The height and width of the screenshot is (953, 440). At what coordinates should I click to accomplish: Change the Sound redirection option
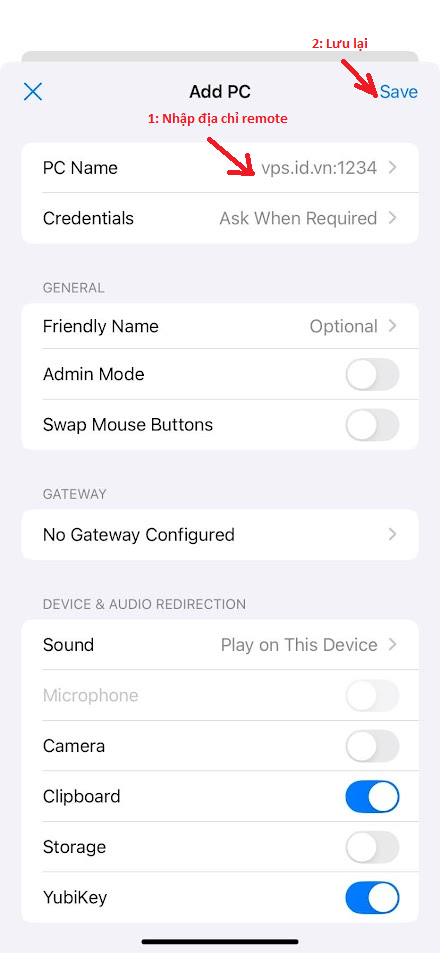pyautogui.click(x=220, y=645)
